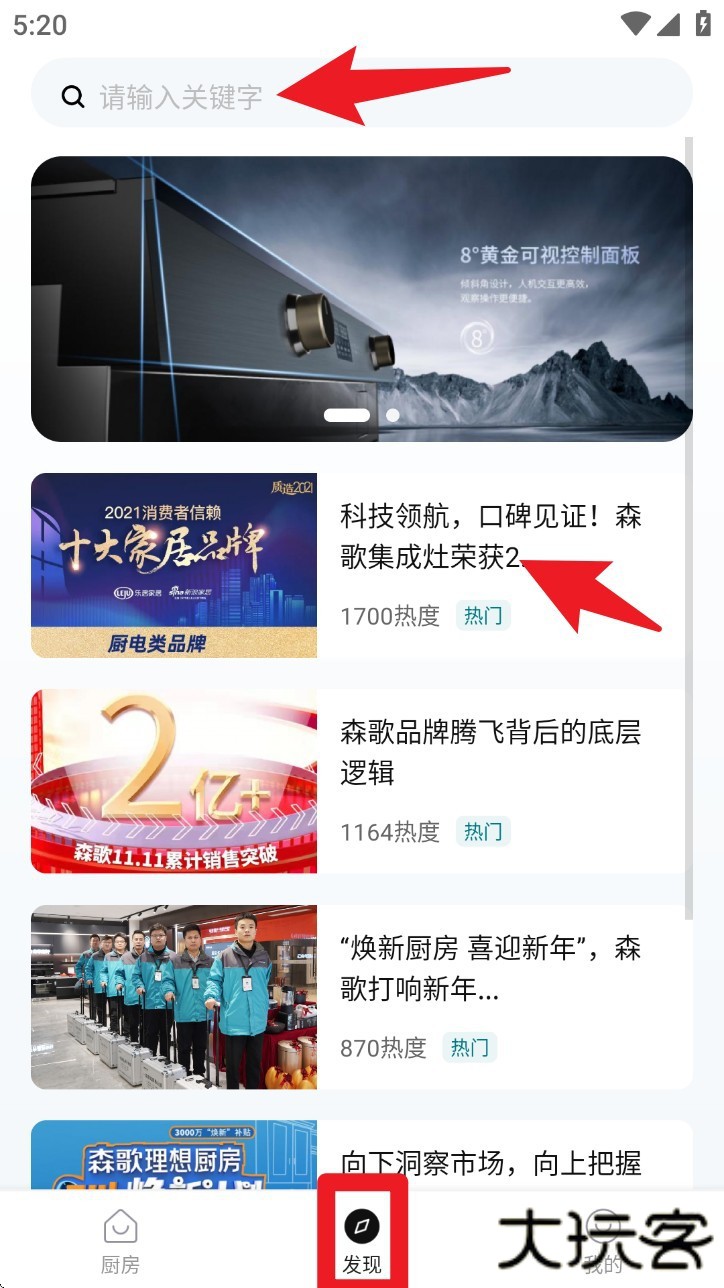Tap the 热门 badge beside 1700热度
The width and height of the screenshot is (724, 1288).
[481, 617]
